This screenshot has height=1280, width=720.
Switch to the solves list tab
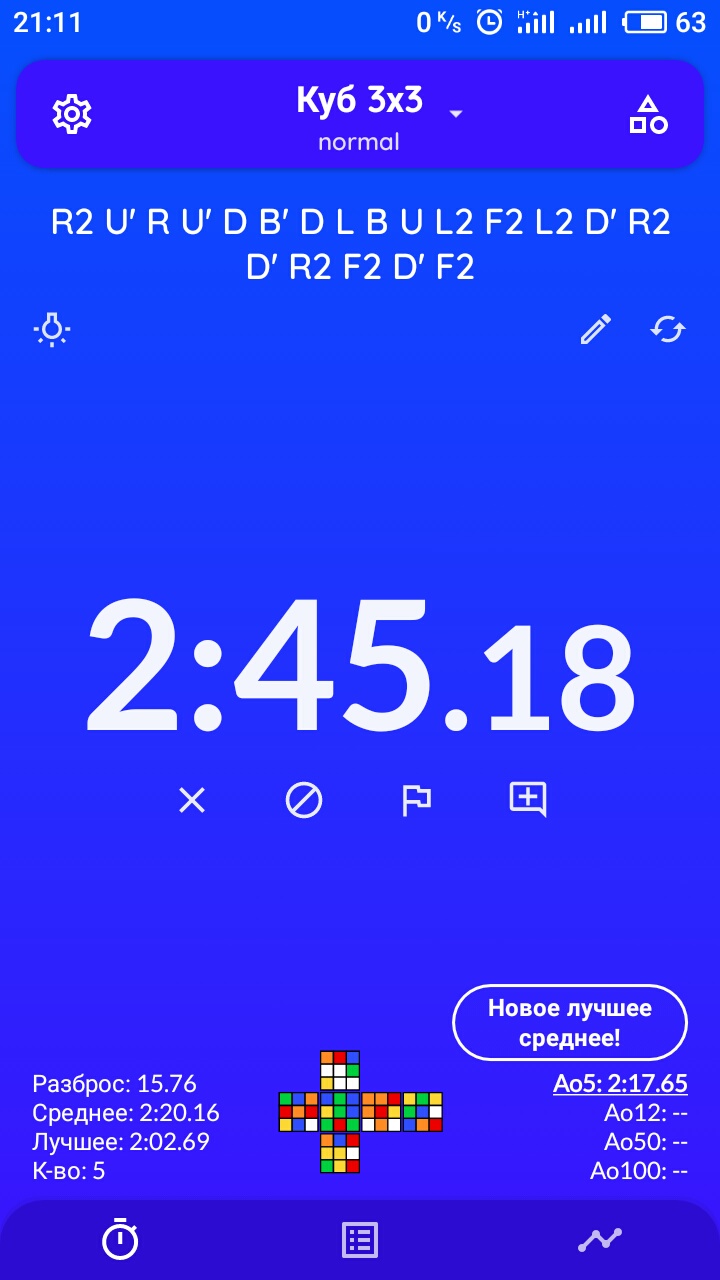(x=360, y=1240)
